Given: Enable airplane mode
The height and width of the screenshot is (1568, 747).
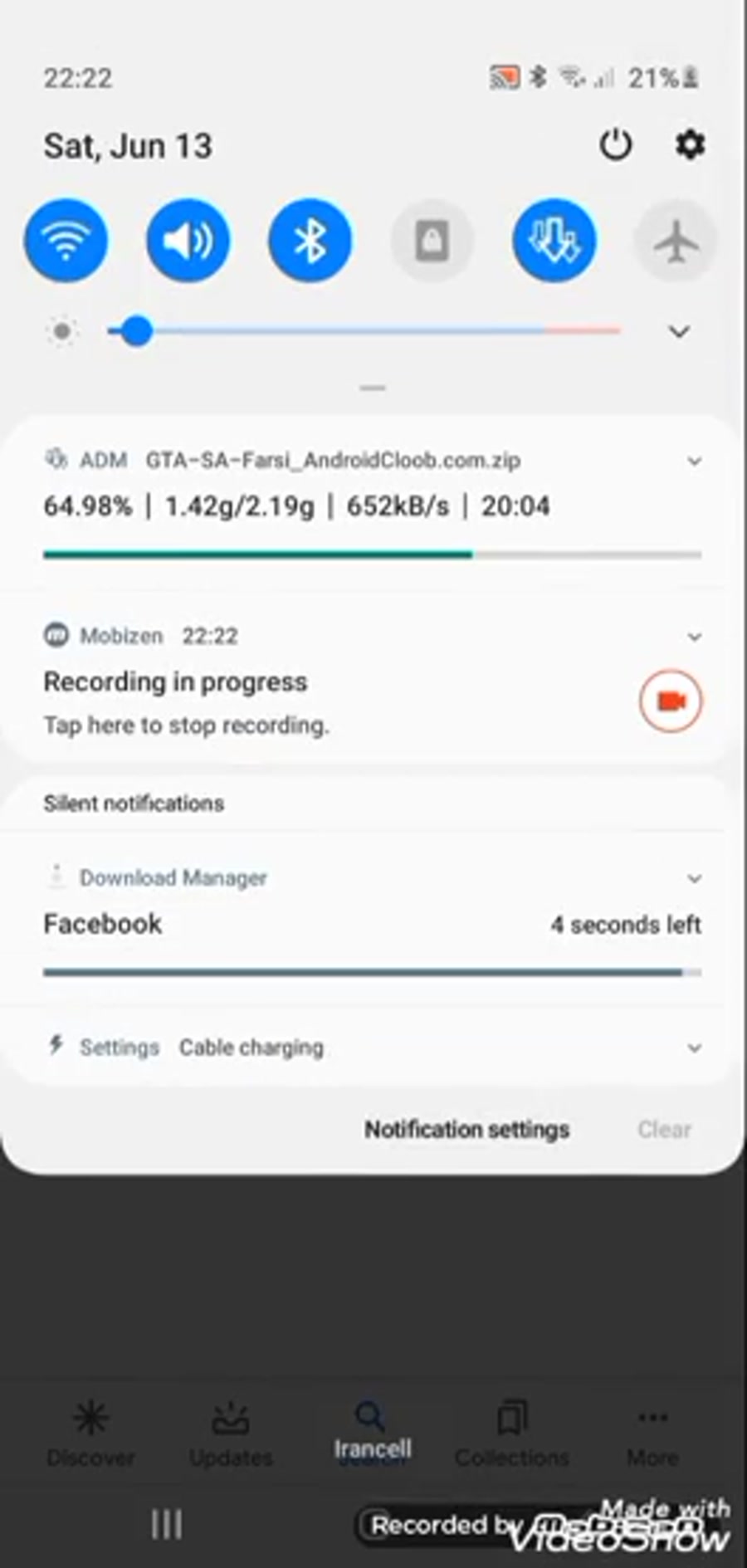Looking at the screenshot, I should [x=676, y=241].
